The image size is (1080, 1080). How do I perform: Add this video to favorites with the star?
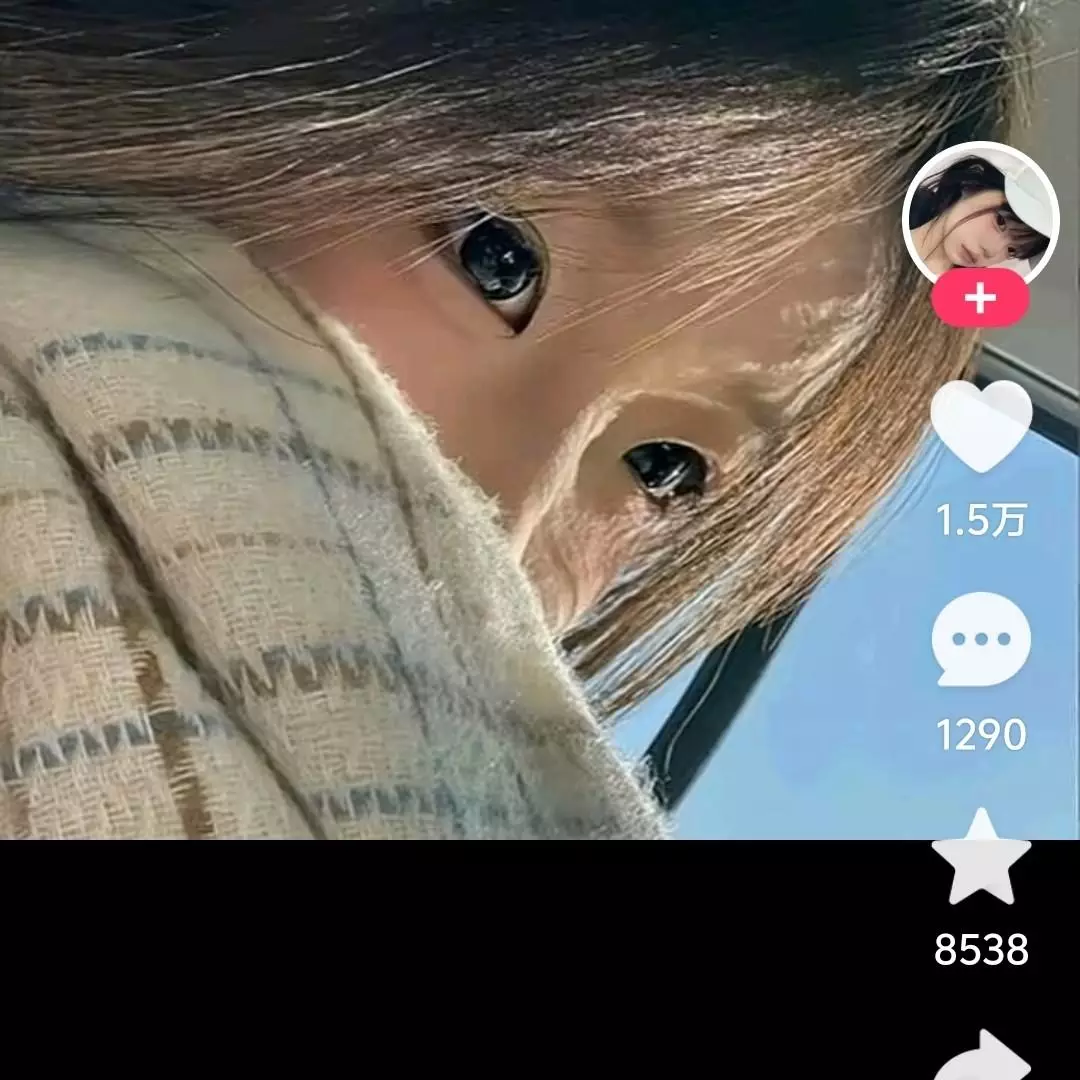click(981, 859)
